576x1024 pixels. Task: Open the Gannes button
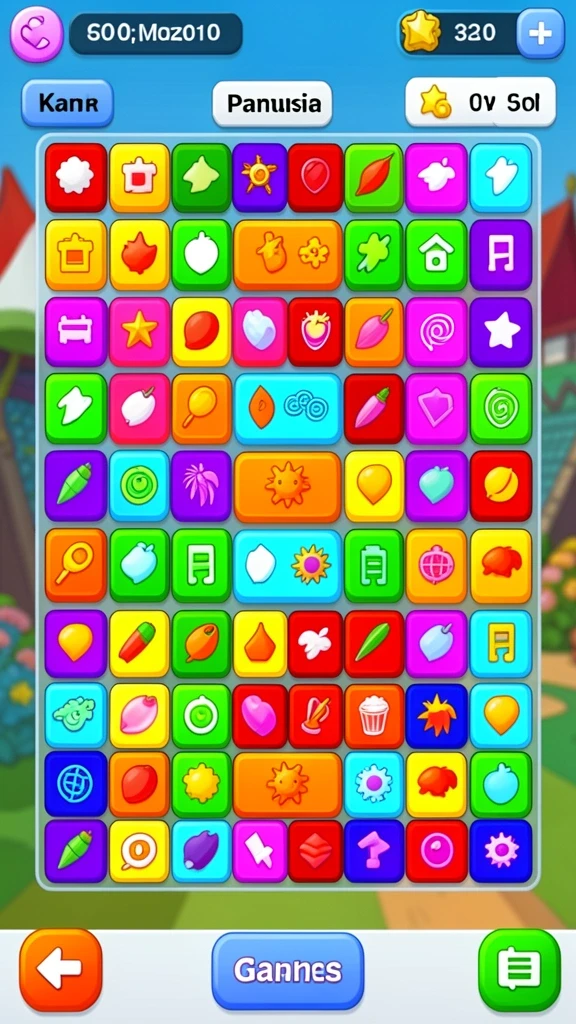287,970
